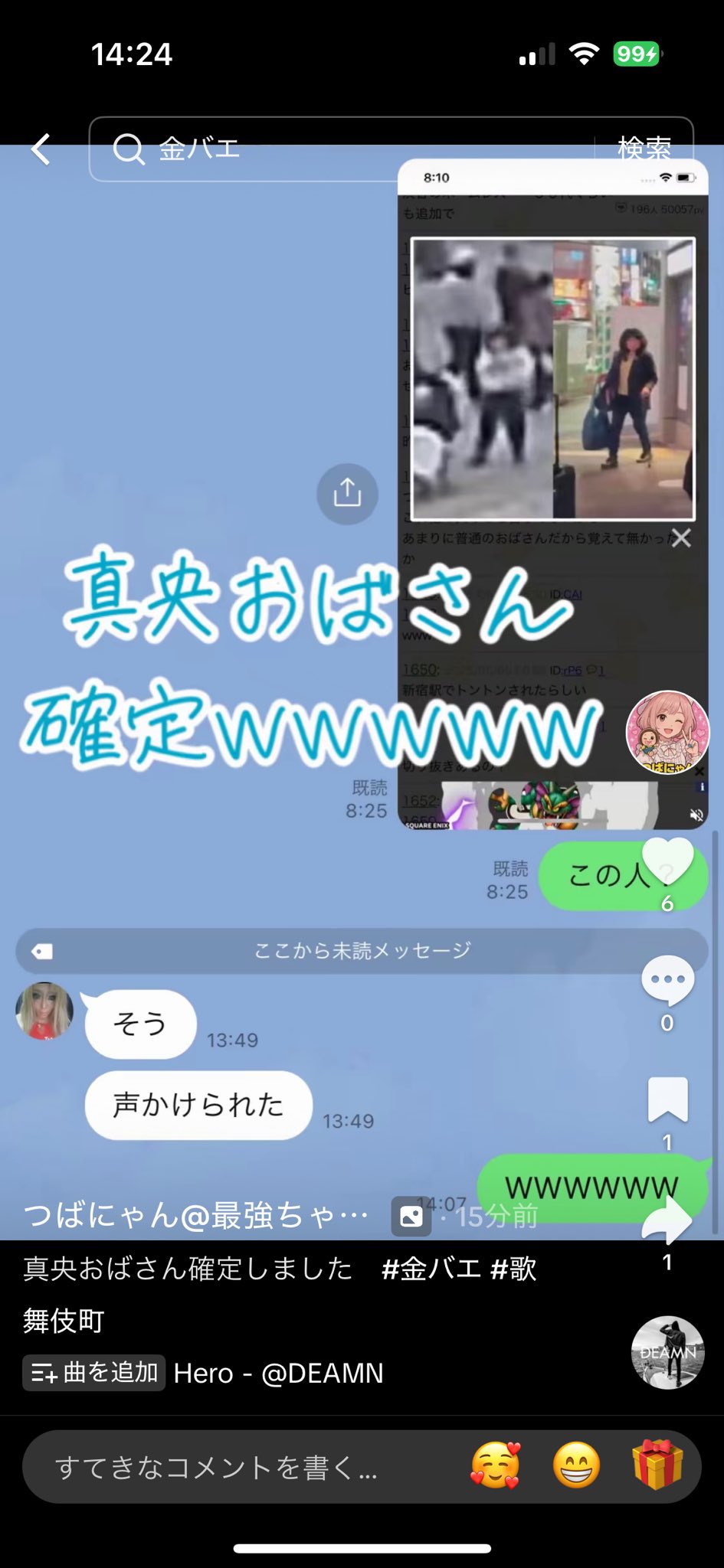Go back with the top-left arrow

tap(41, 149)
